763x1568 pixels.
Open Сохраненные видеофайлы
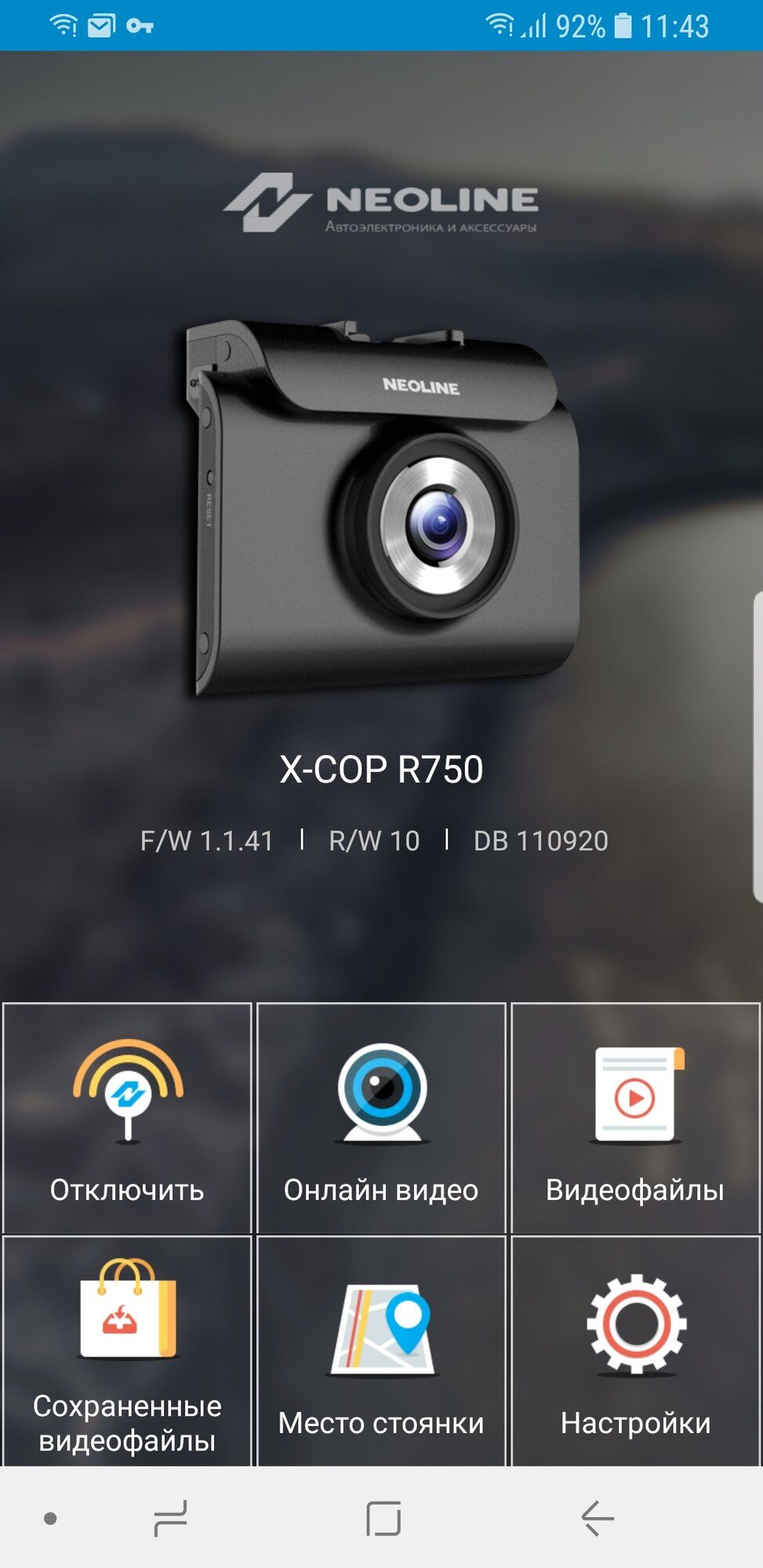tap(127, 1350)
